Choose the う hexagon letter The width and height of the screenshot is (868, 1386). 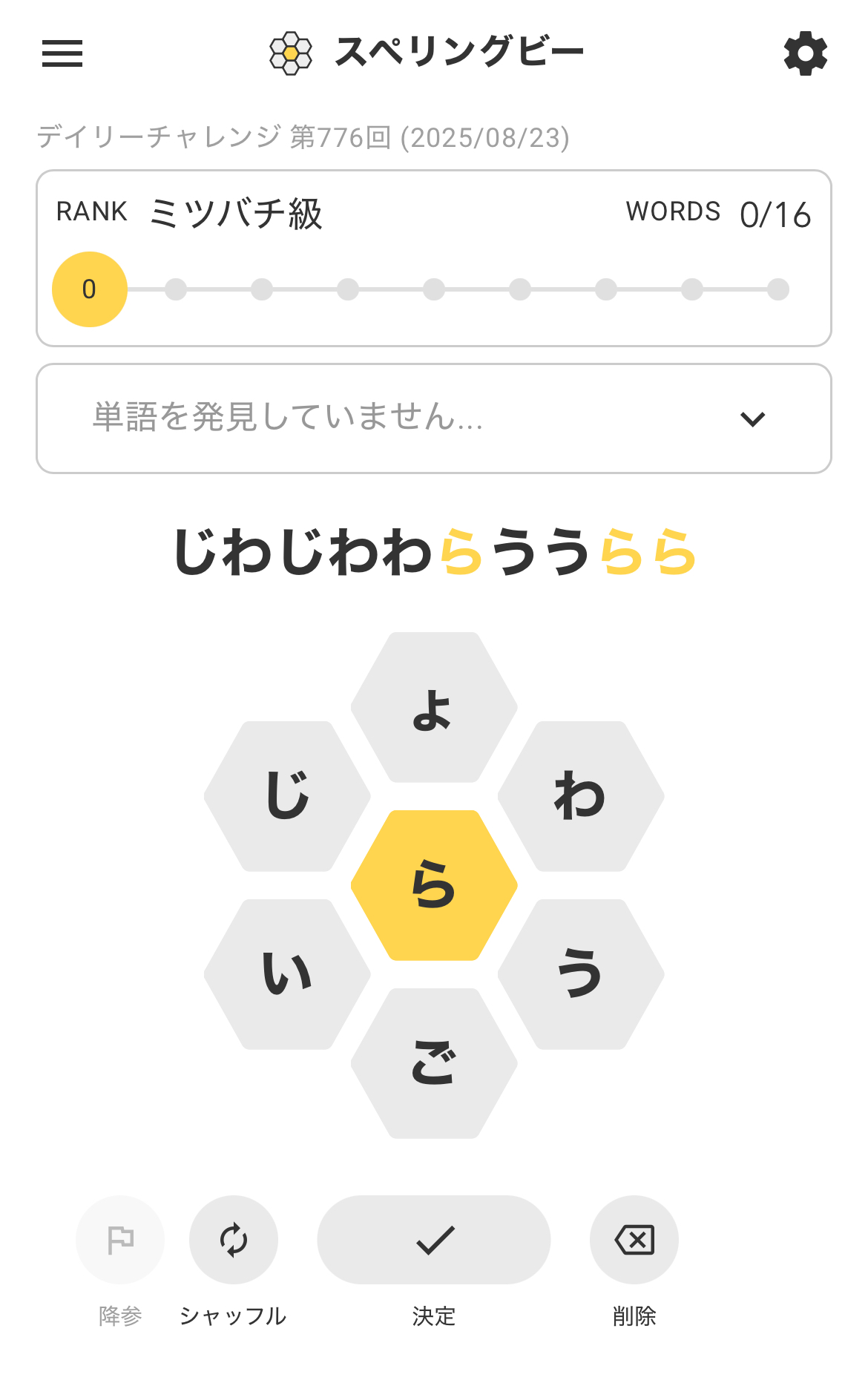[x=581, y=975]
